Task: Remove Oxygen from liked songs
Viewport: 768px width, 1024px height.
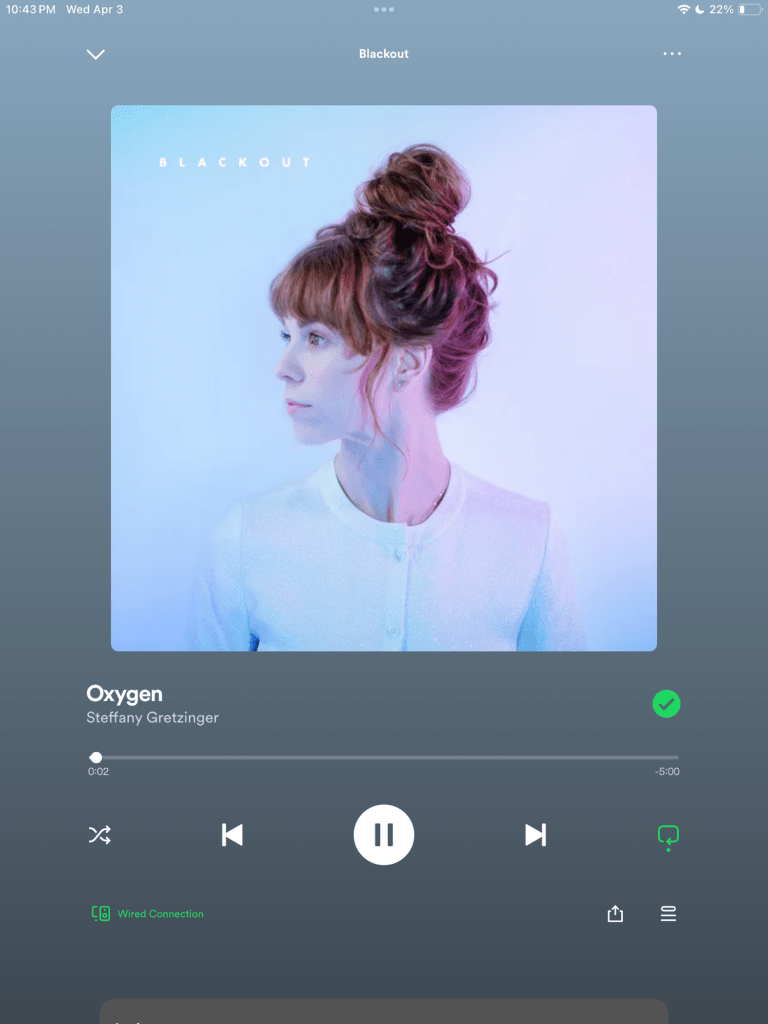Action: pyautogui.click(x=666, y=704)
